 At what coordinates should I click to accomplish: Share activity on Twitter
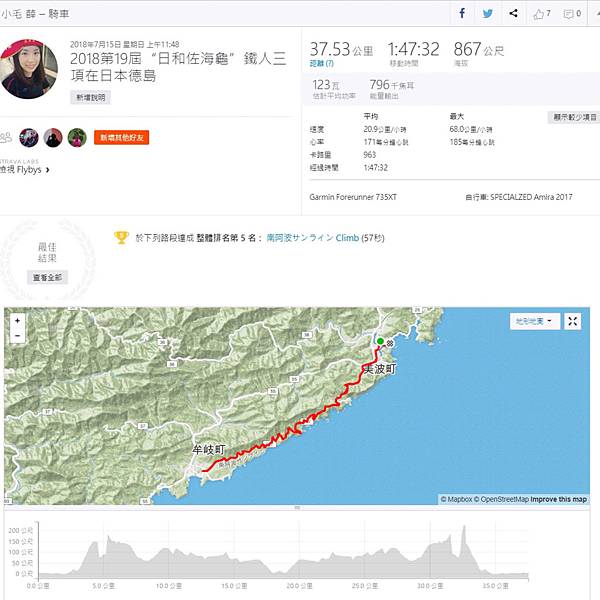487,13
